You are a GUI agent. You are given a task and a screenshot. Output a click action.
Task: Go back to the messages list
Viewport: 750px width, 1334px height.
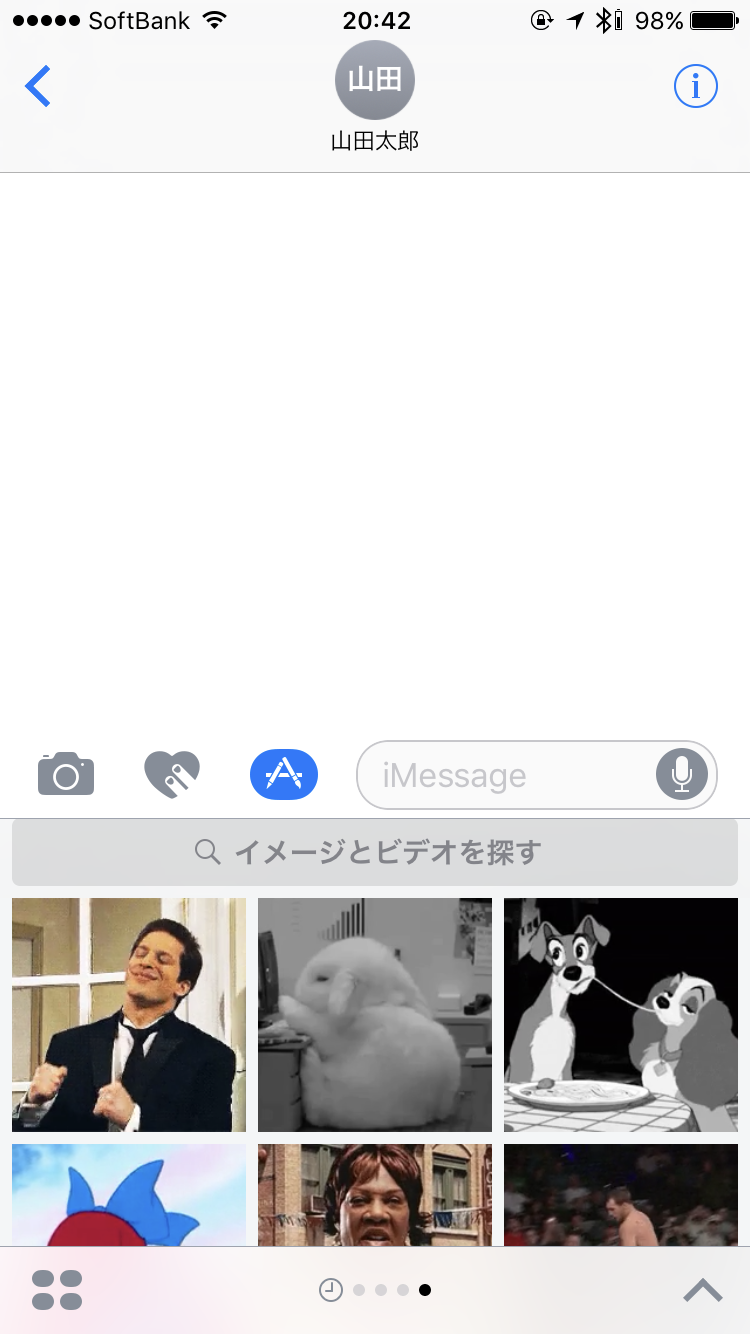pos(38,87)
